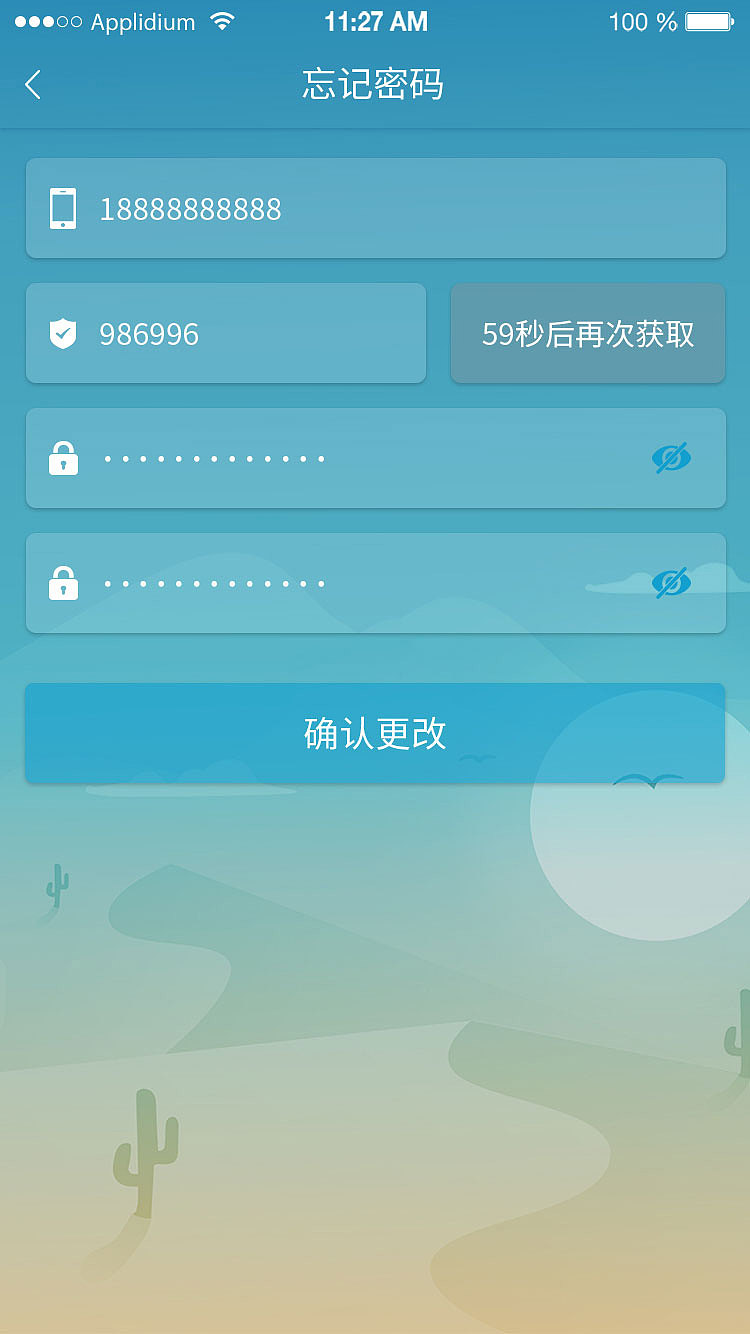Click the lock icon on new password field
This screenshot has width=750, height=1334.
[65, 458]
